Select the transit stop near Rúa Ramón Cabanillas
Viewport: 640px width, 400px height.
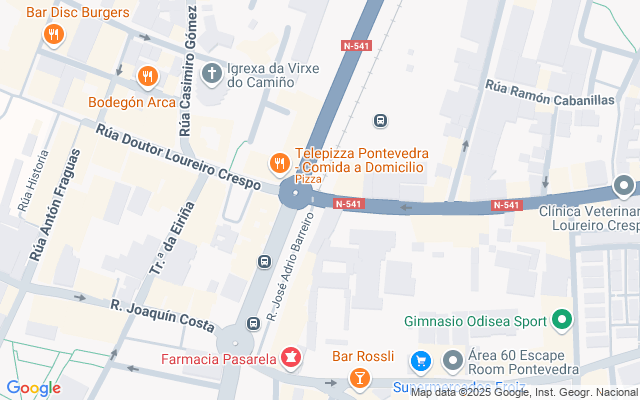pos(380,121)
